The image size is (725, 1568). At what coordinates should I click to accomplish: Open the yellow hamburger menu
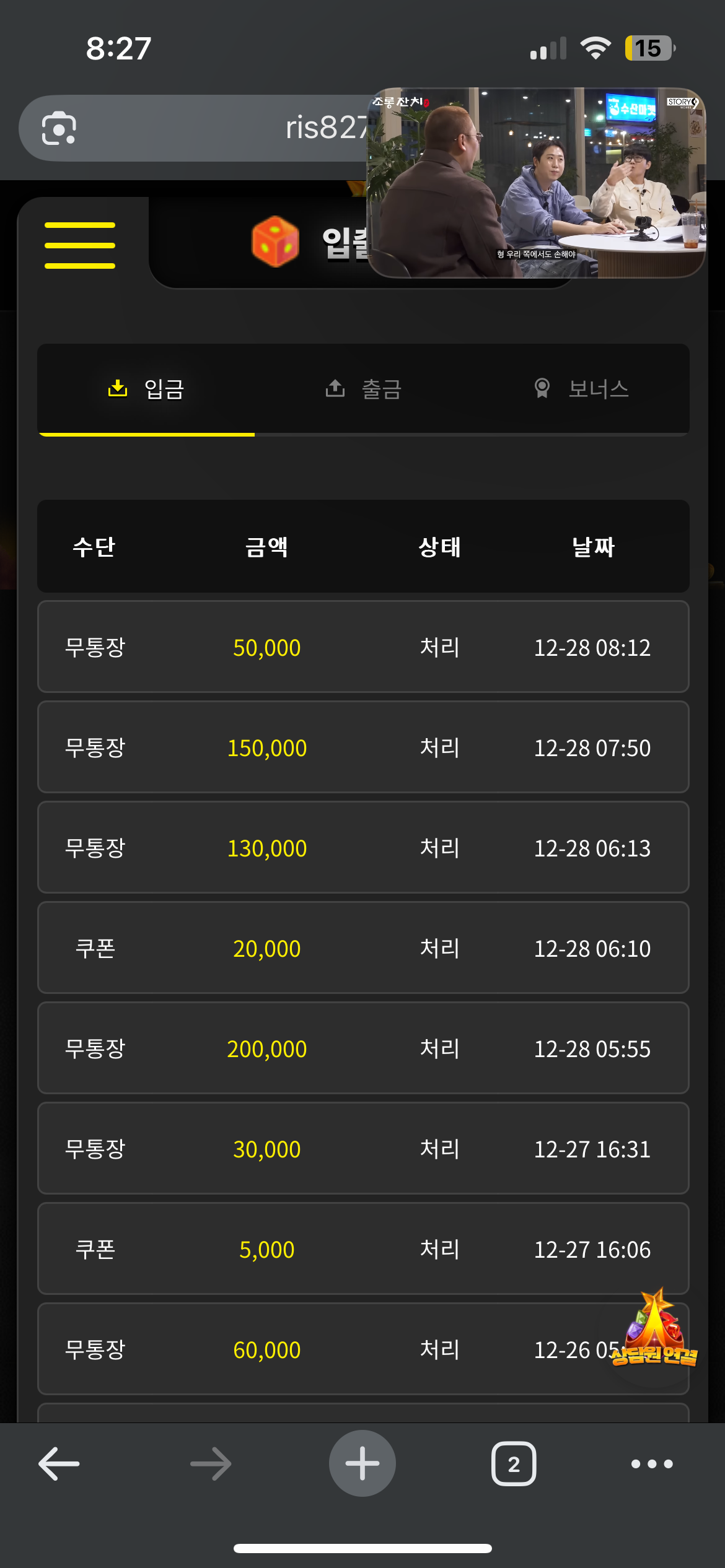(x=80, y=245)
